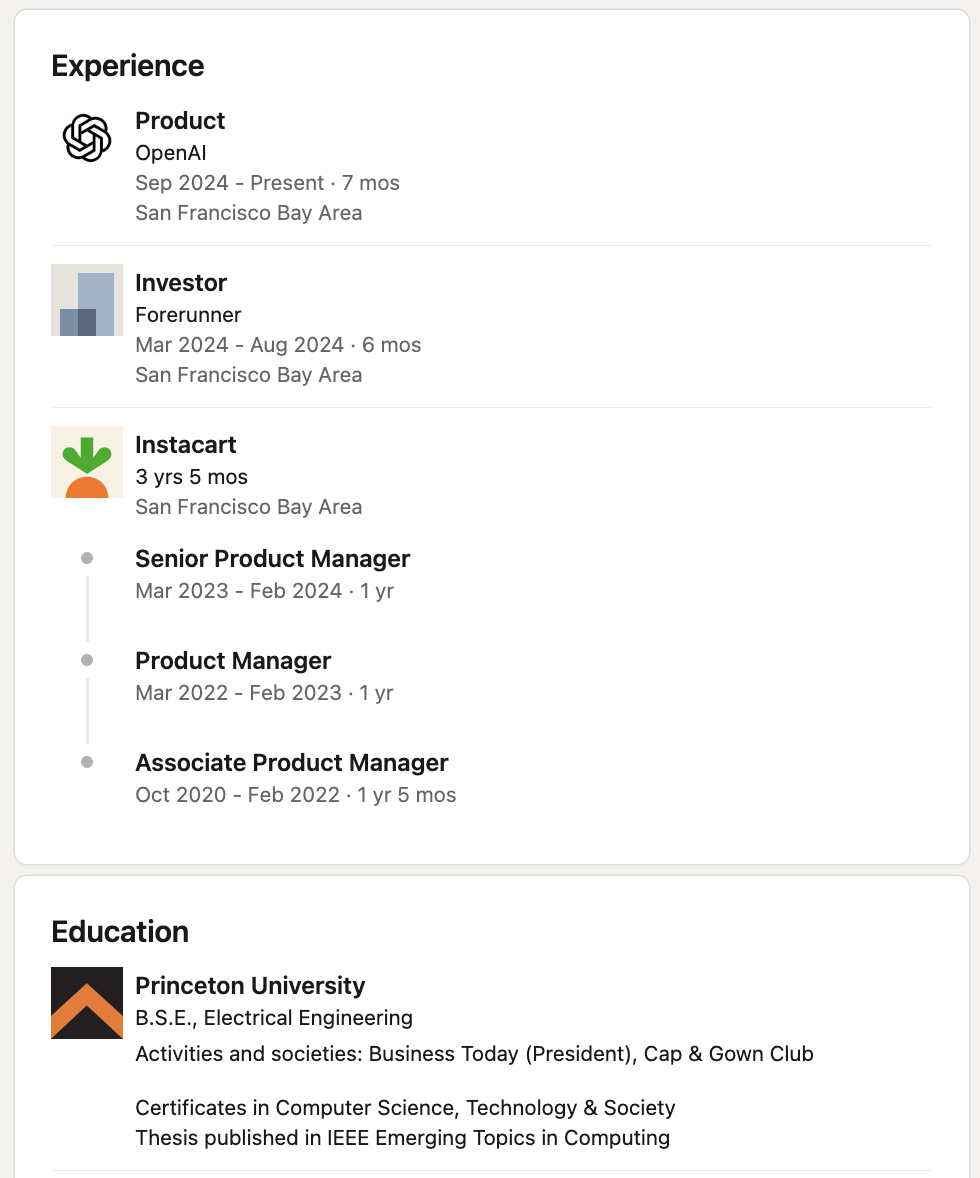The height and width of the screenshot is (1178, 980).
Task: Open the Product role at OpenAI
Action: [180, 121]
